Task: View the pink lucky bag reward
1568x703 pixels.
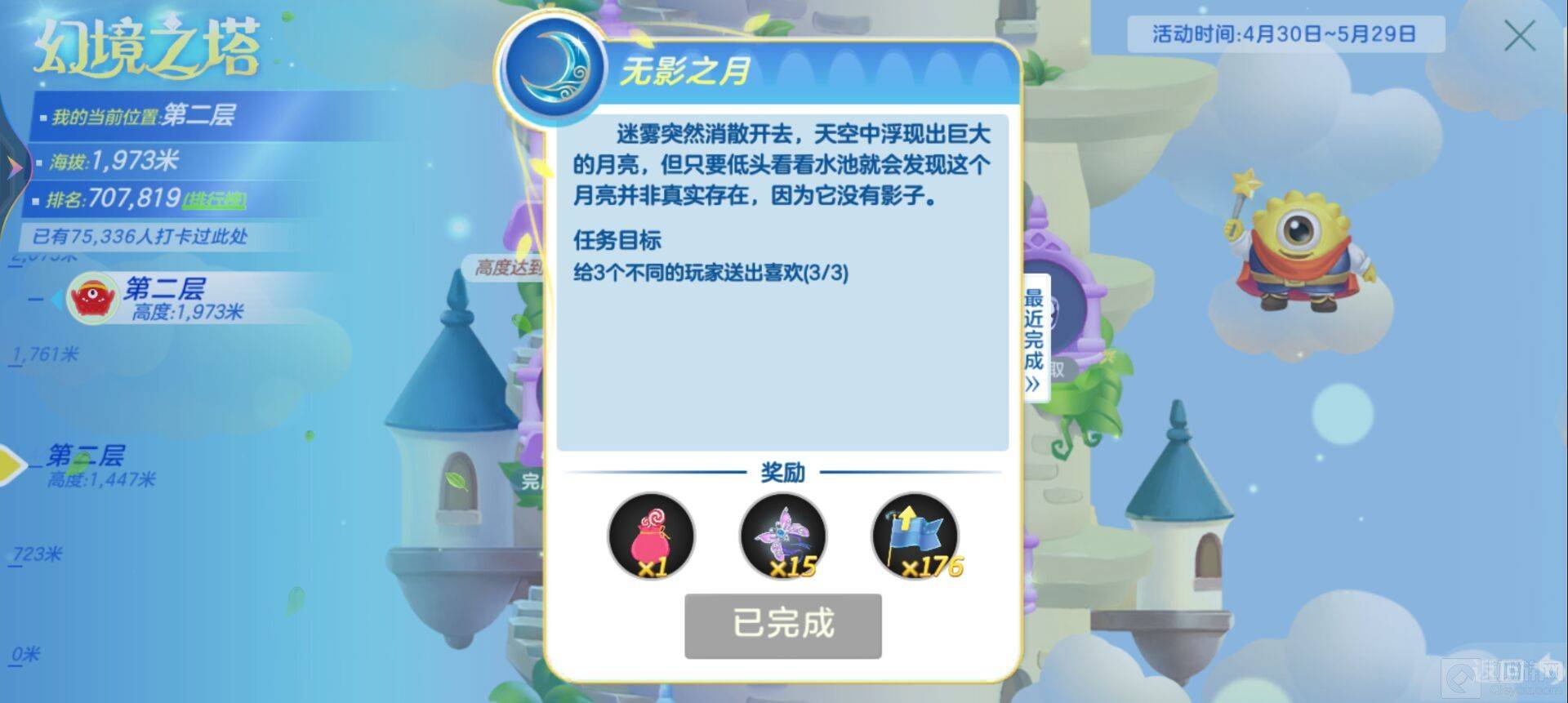Action: (651, 536)
